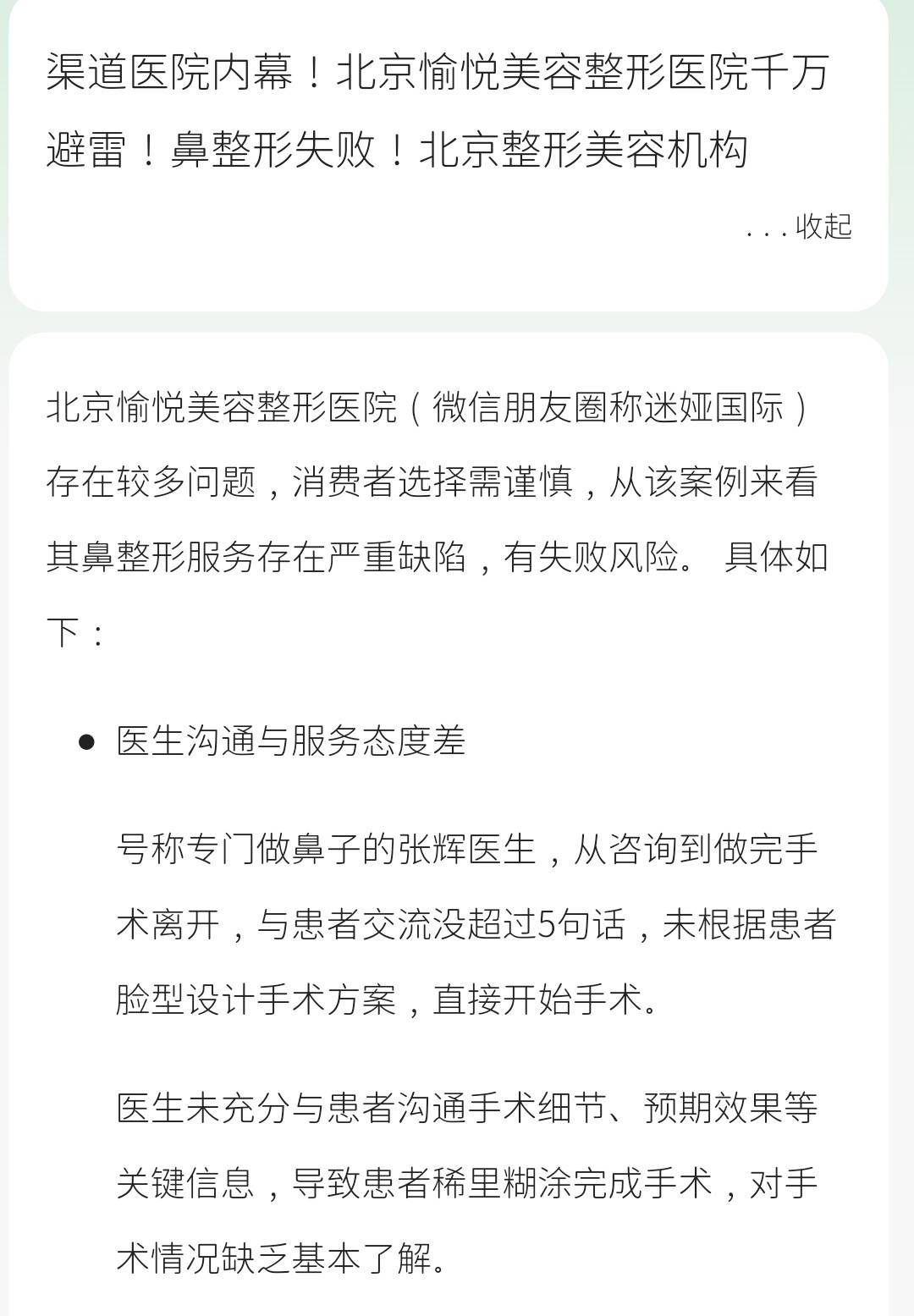914x1316 pixels.
Task: Collapse the question text with 收起
Action: pyautogui.click(x=823, y=227)
